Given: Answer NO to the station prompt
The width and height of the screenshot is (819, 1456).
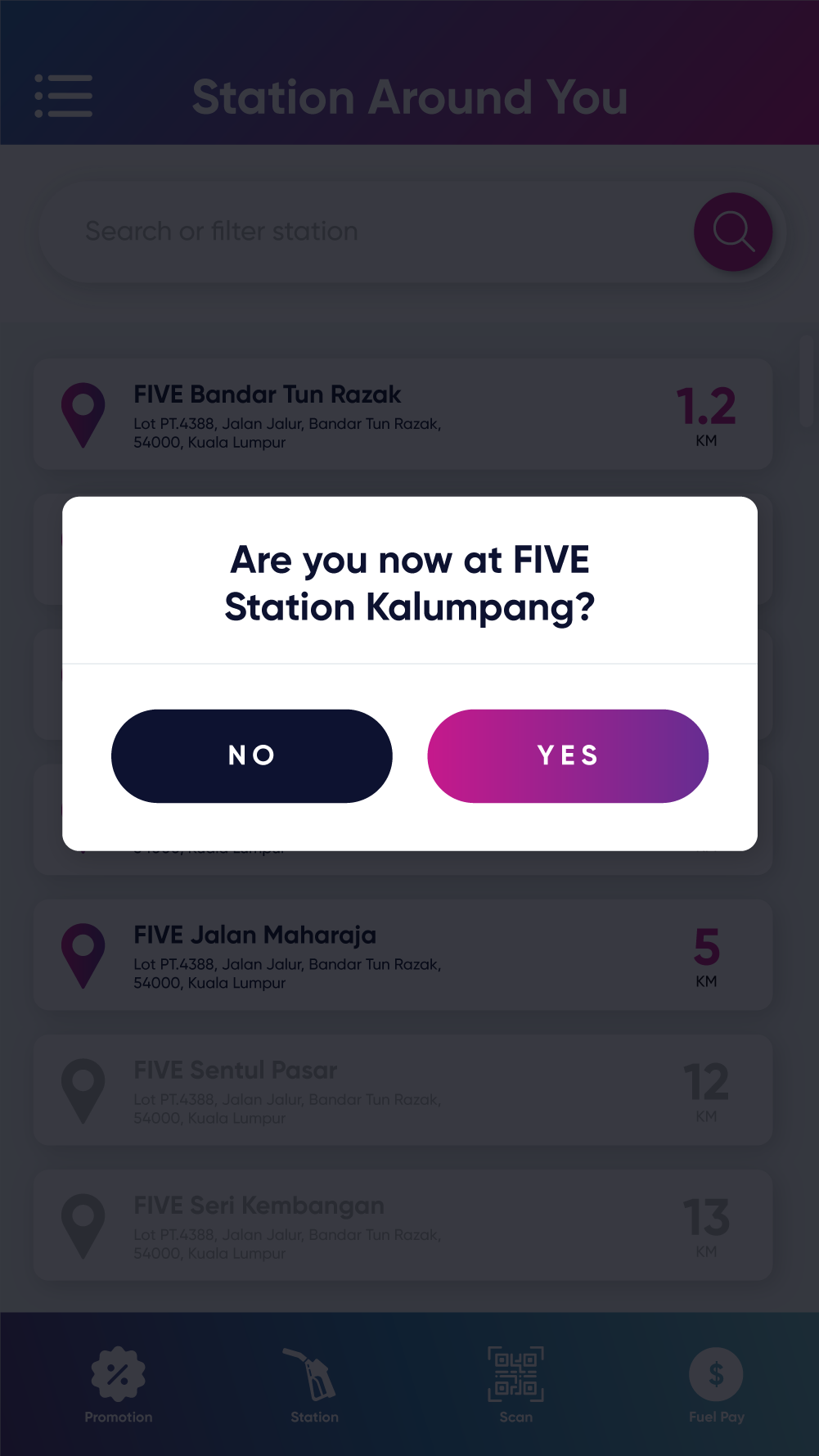Looking at the screenshot, I should click(251, 755).
